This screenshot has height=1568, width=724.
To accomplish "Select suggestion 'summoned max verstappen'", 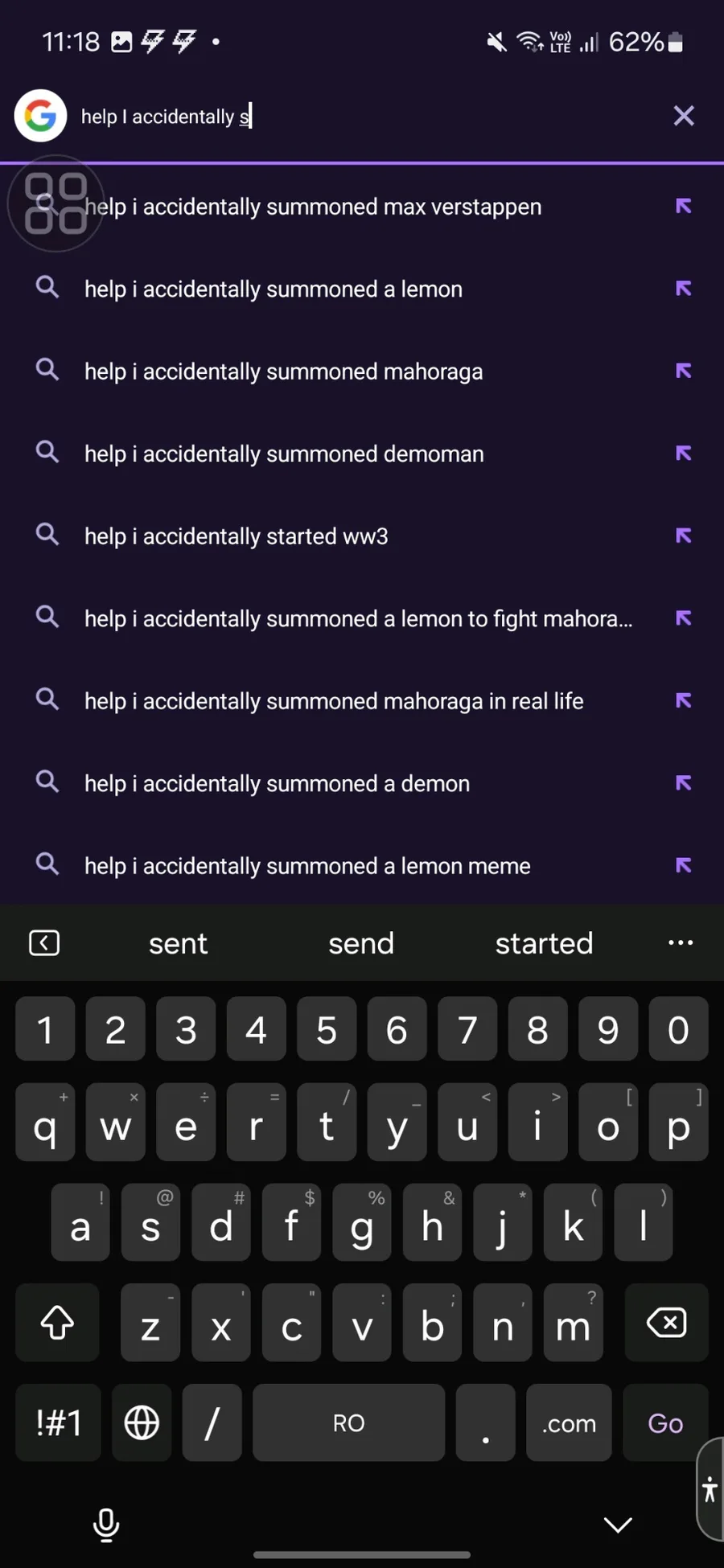I will [362, 207].
